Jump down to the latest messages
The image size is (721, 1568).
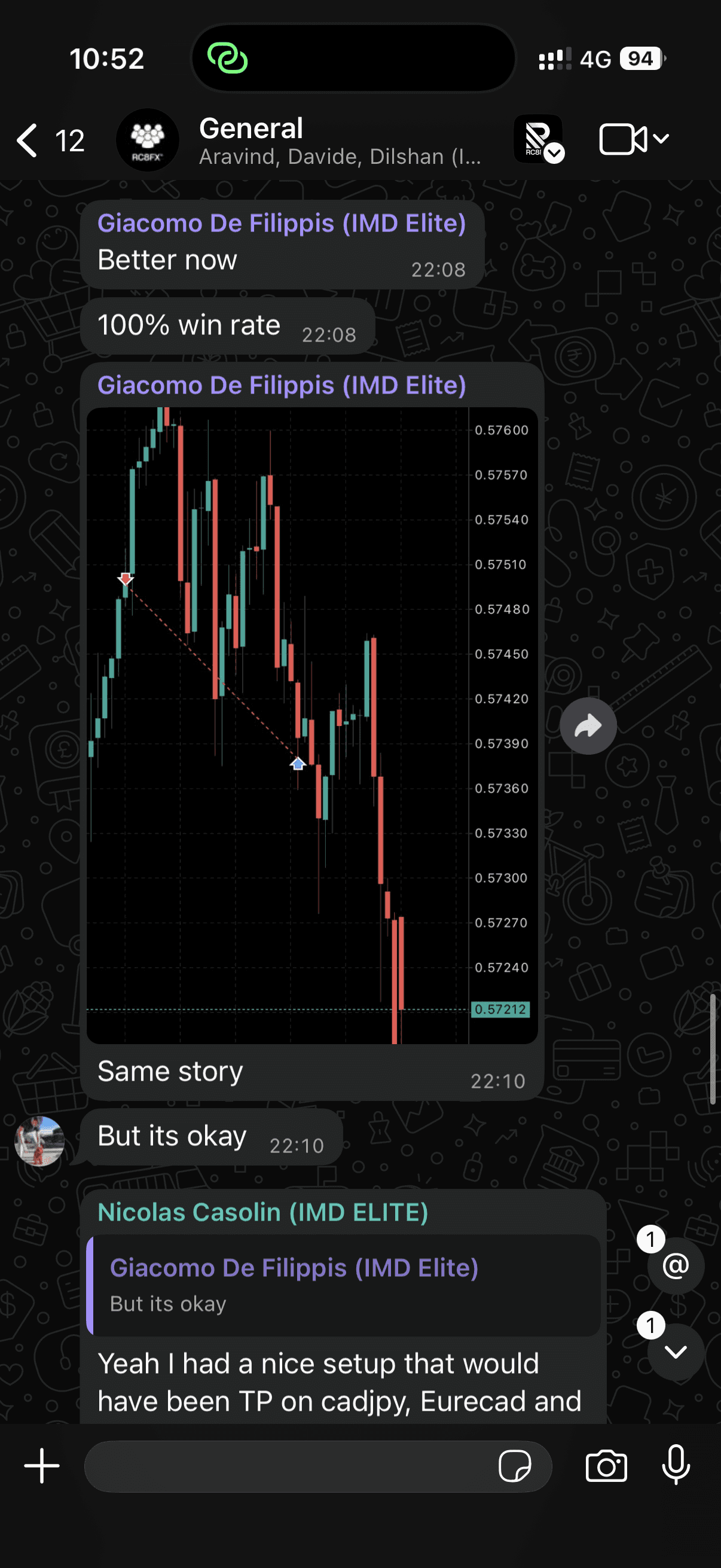(x=675, y=1352)
